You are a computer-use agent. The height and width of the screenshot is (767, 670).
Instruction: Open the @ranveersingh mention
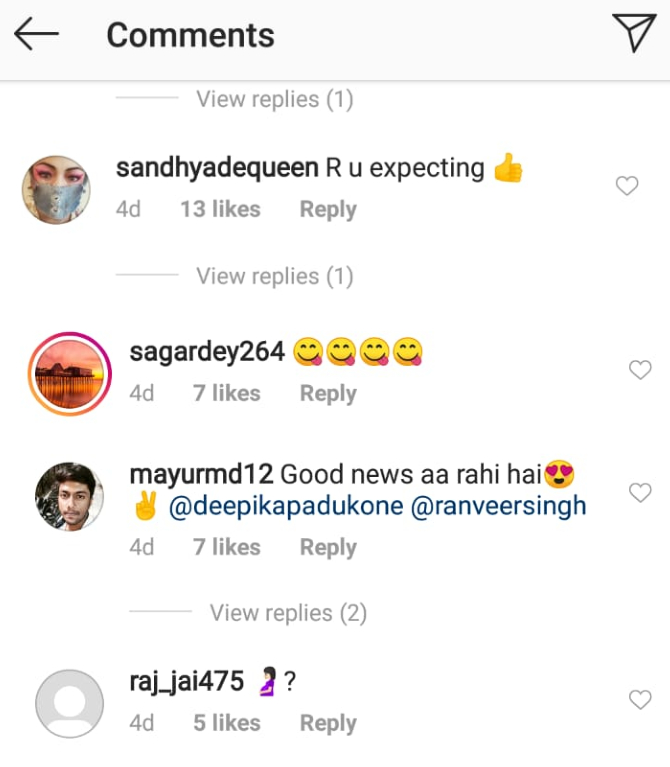click(x=499, y=506)
